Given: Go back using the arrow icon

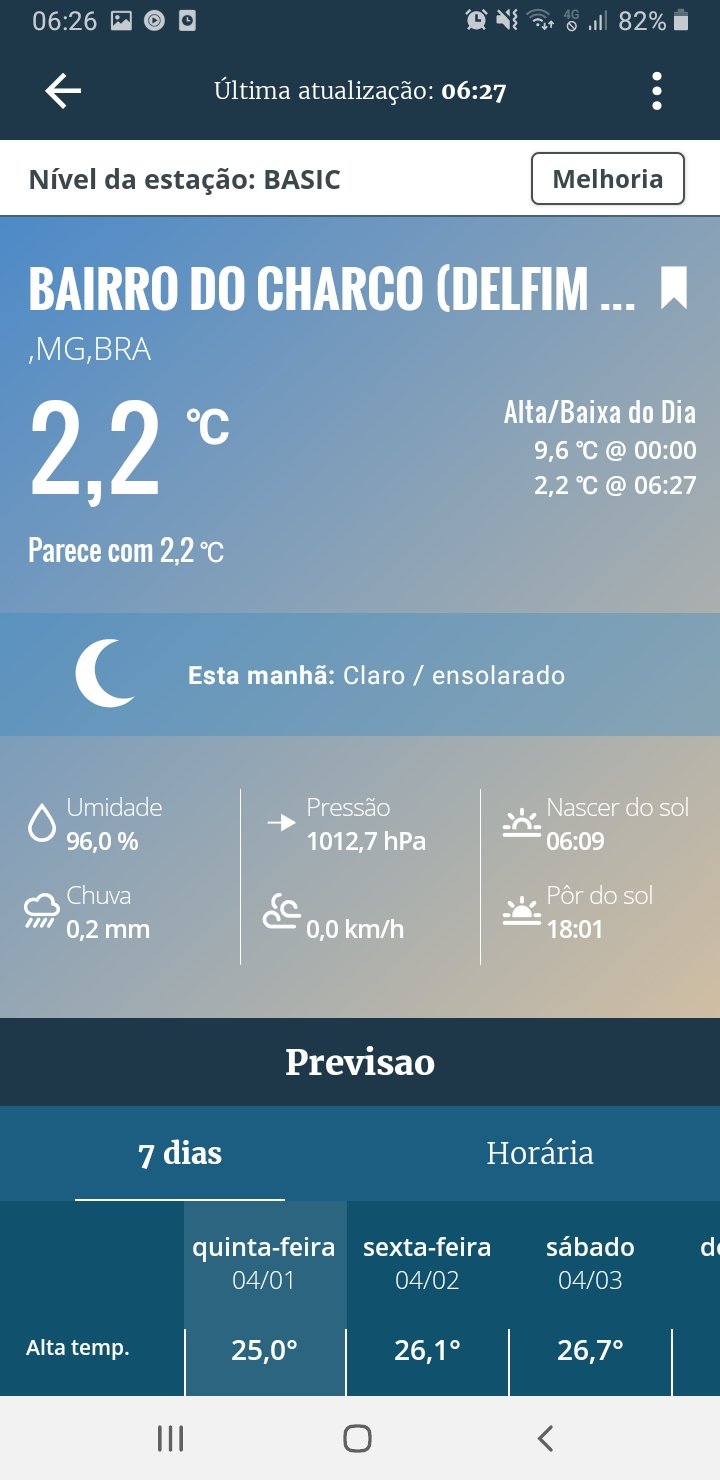Looking at the screenshot, I should click(63, 91).
